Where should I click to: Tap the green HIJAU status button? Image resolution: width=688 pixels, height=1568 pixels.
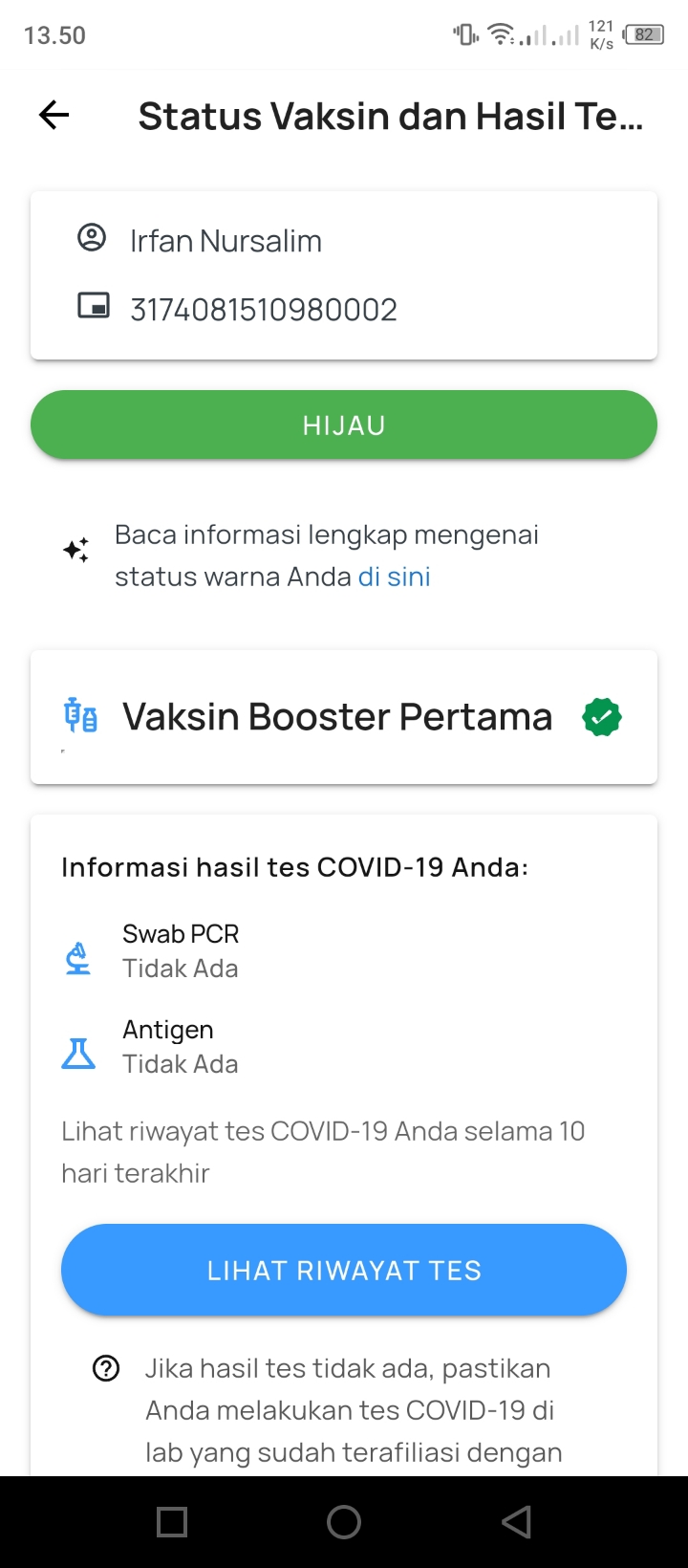344,425
